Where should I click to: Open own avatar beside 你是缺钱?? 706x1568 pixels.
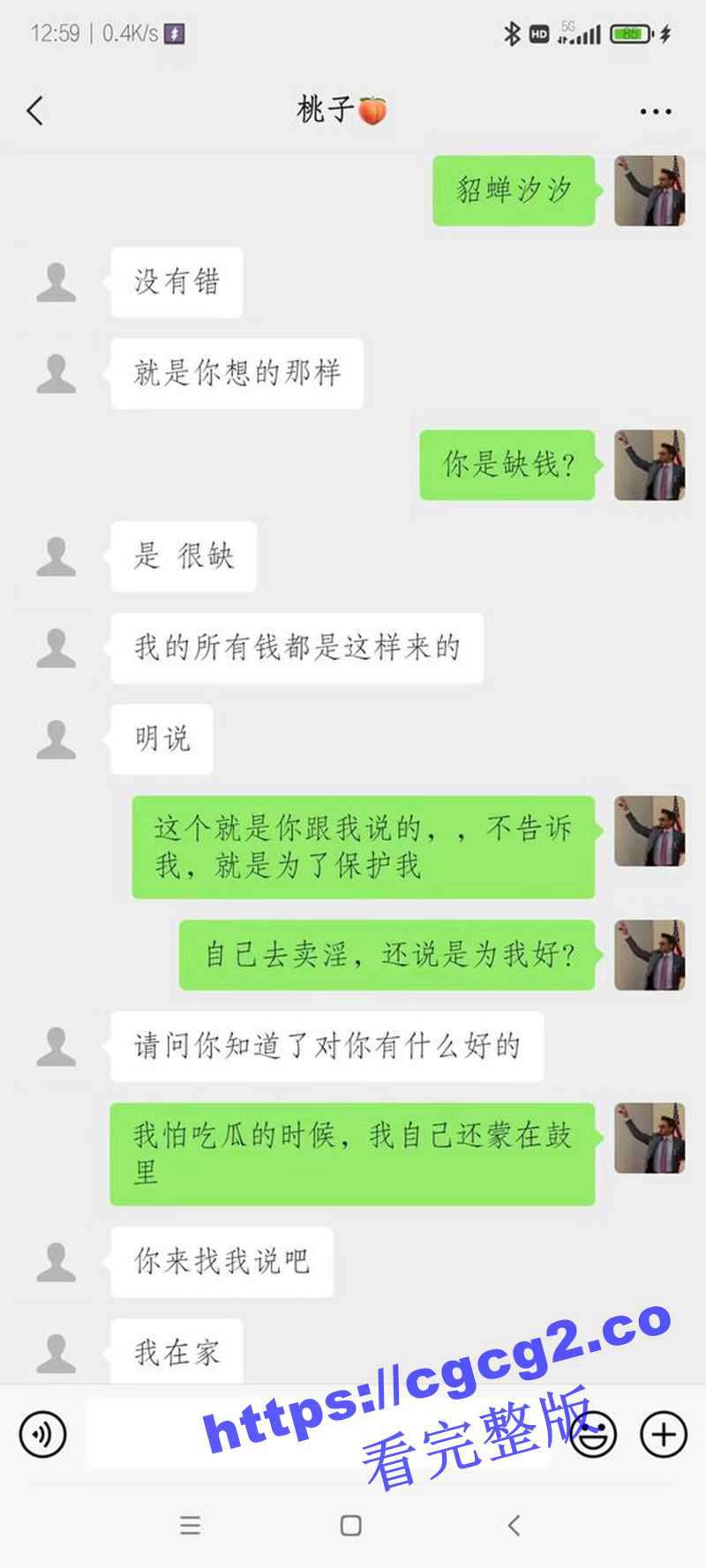650,466
